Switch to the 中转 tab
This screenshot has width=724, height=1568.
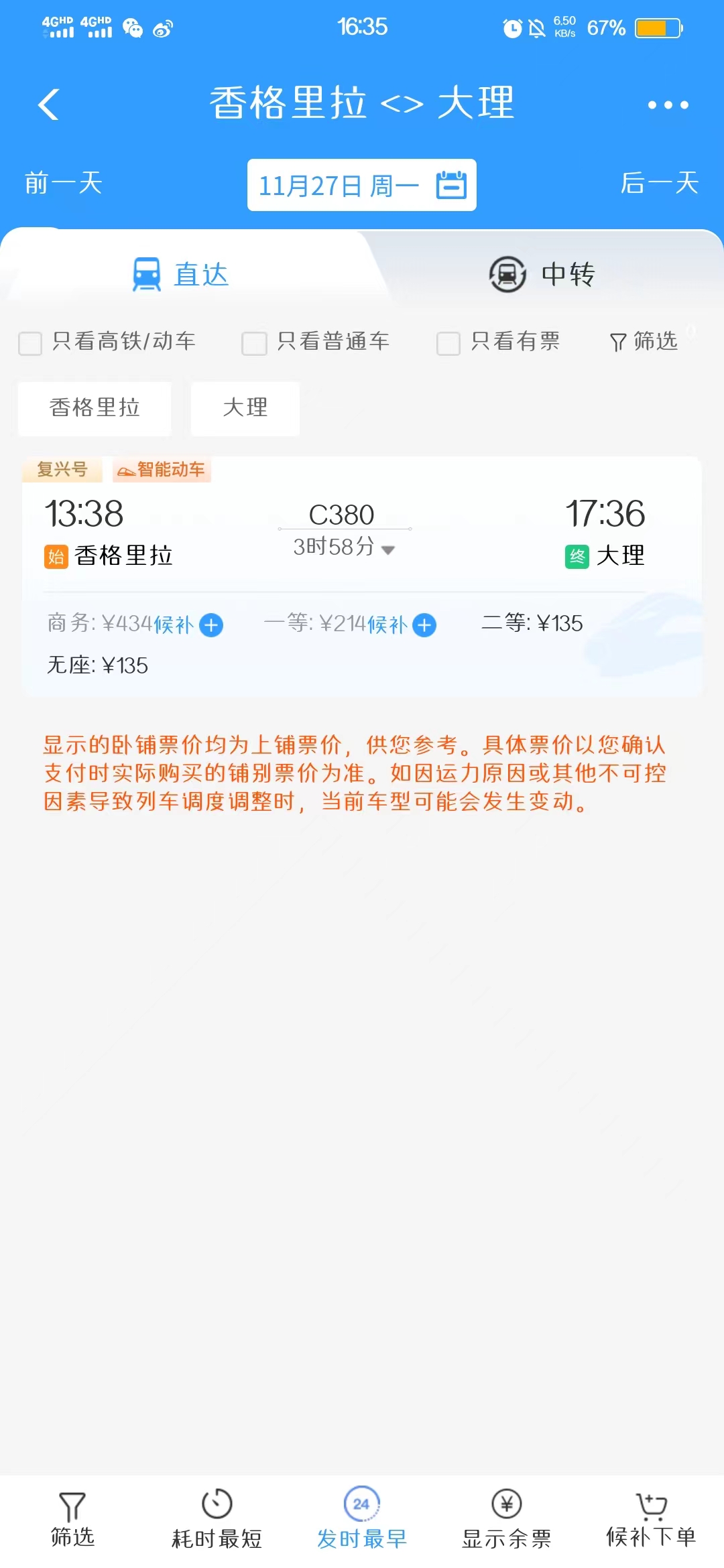540,273
